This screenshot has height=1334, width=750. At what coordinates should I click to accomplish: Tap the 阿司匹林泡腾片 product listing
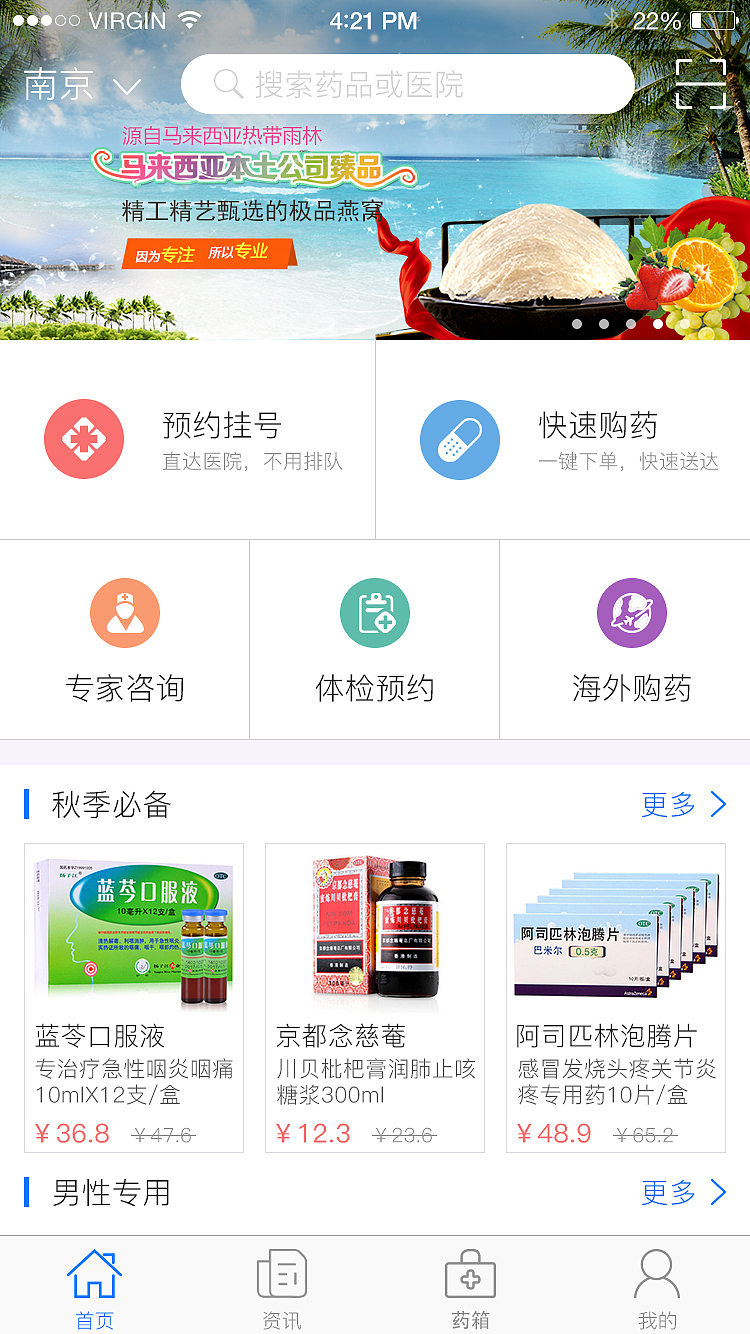tap(615, 995)
